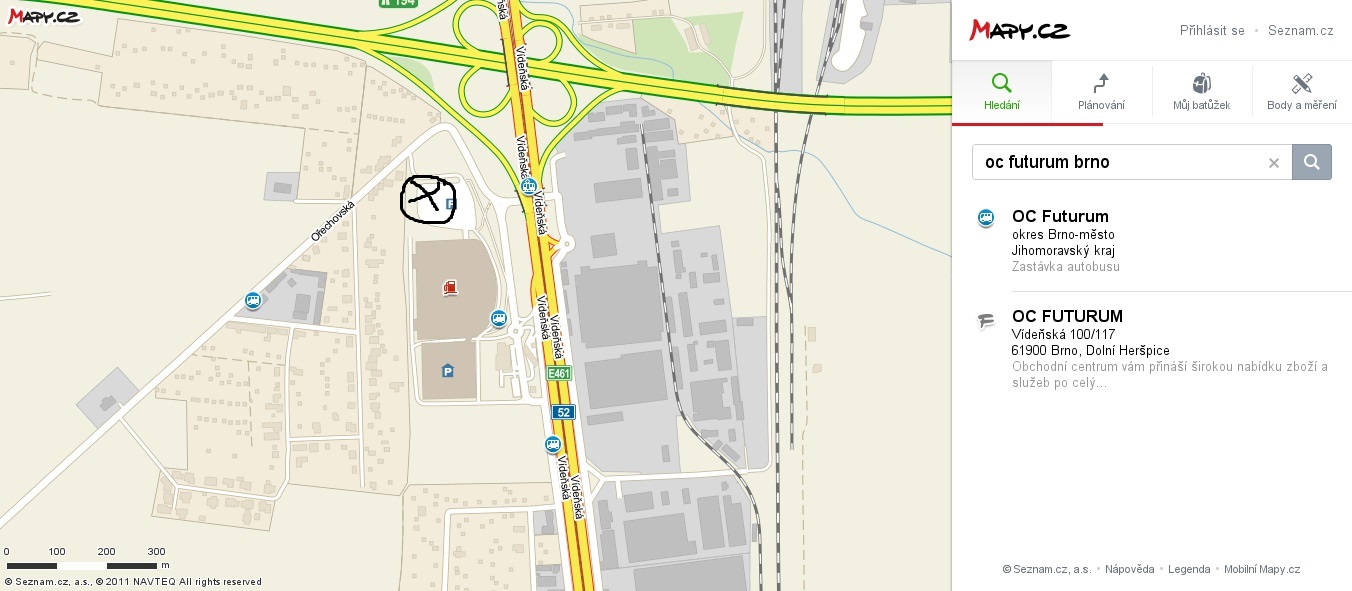
Task: Open the OC FUTURUM Vídeňská 100/117 result
Action: click(1067, 317)
